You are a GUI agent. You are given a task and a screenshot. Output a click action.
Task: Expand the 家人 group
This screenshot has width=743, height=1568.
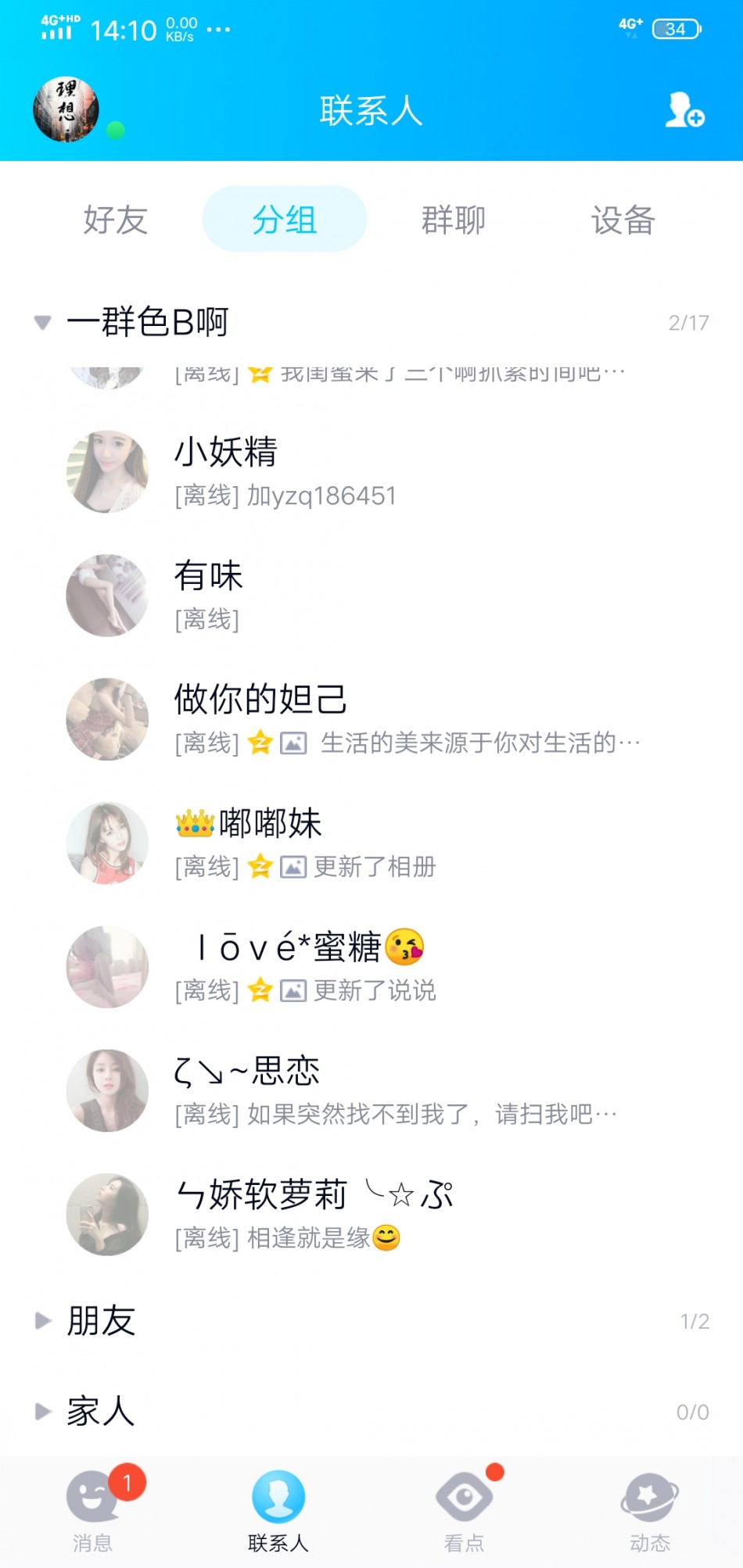tap(102, 1412)
